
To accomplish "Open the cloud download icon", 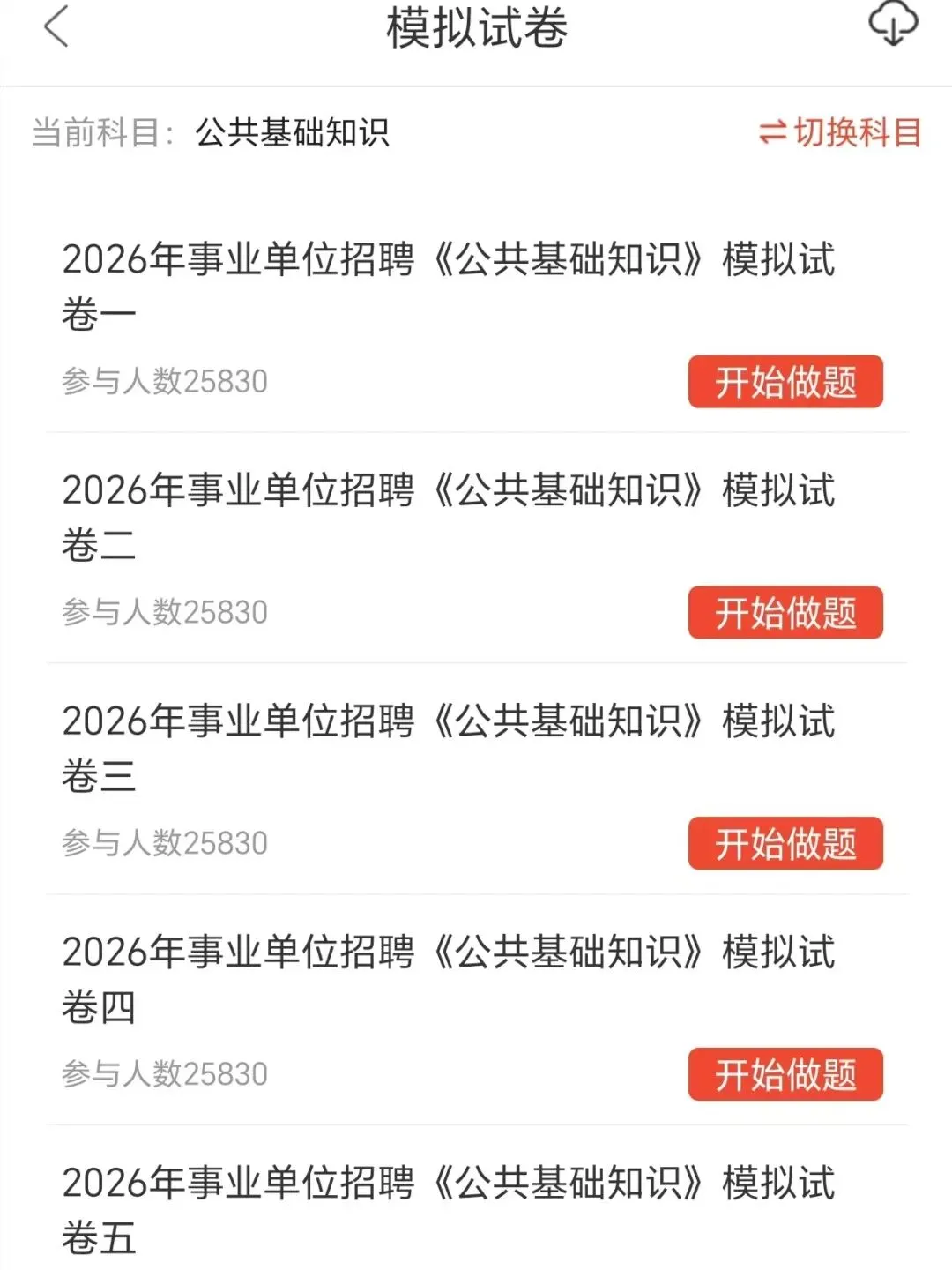I will (x=892, y=25).
